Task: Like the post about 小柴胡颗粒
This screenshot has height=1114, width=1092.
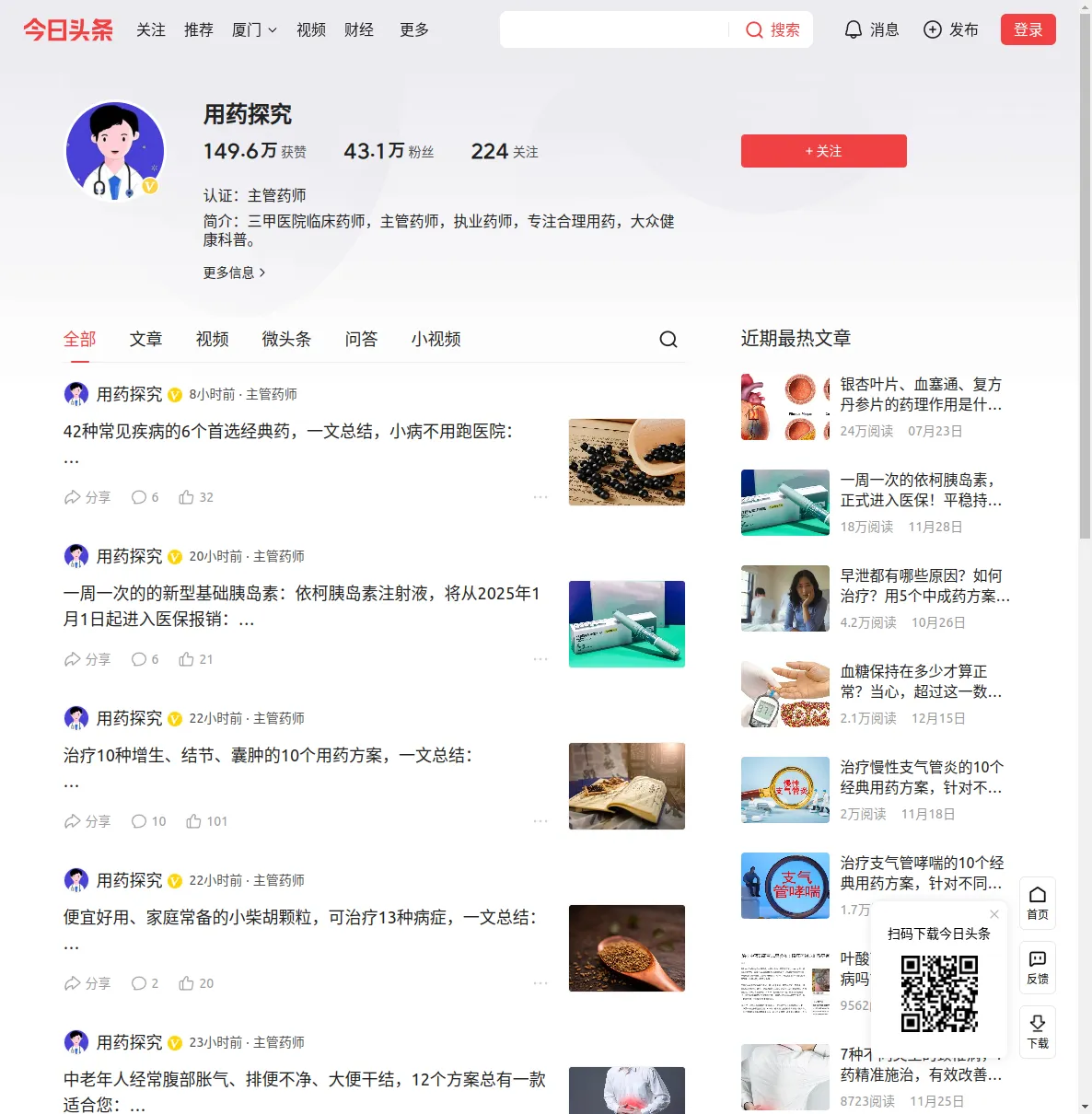Action: click(x=196, y=983)
